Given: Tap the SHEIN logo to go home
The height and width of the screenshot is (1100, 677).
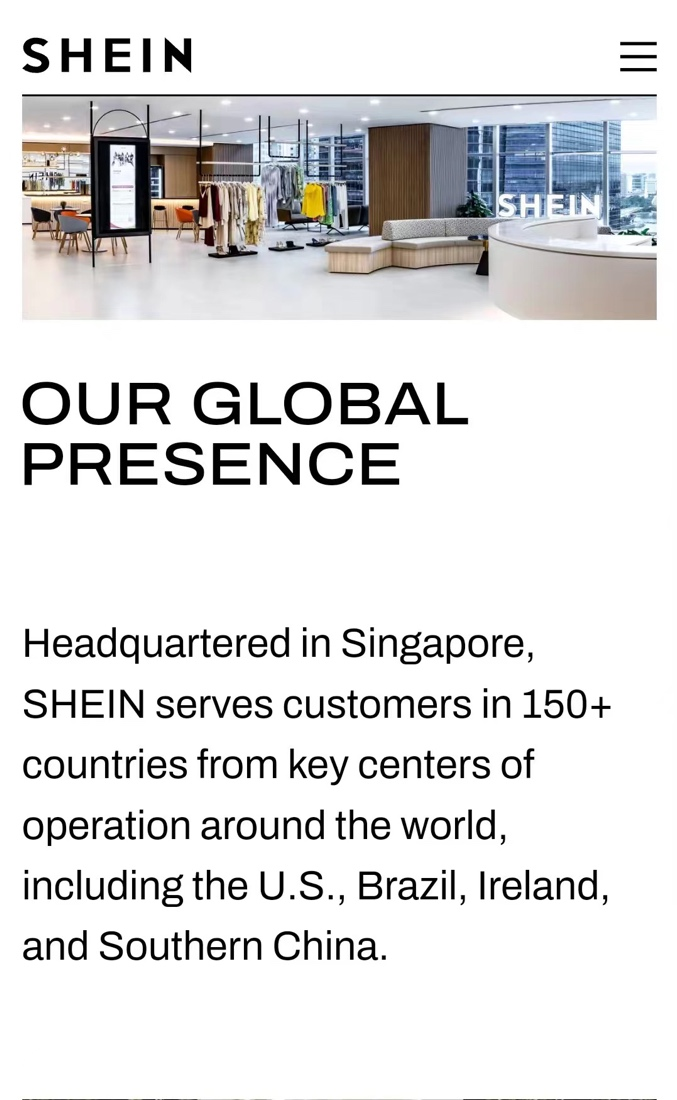Looking at the screenshot, I should 107,56.
